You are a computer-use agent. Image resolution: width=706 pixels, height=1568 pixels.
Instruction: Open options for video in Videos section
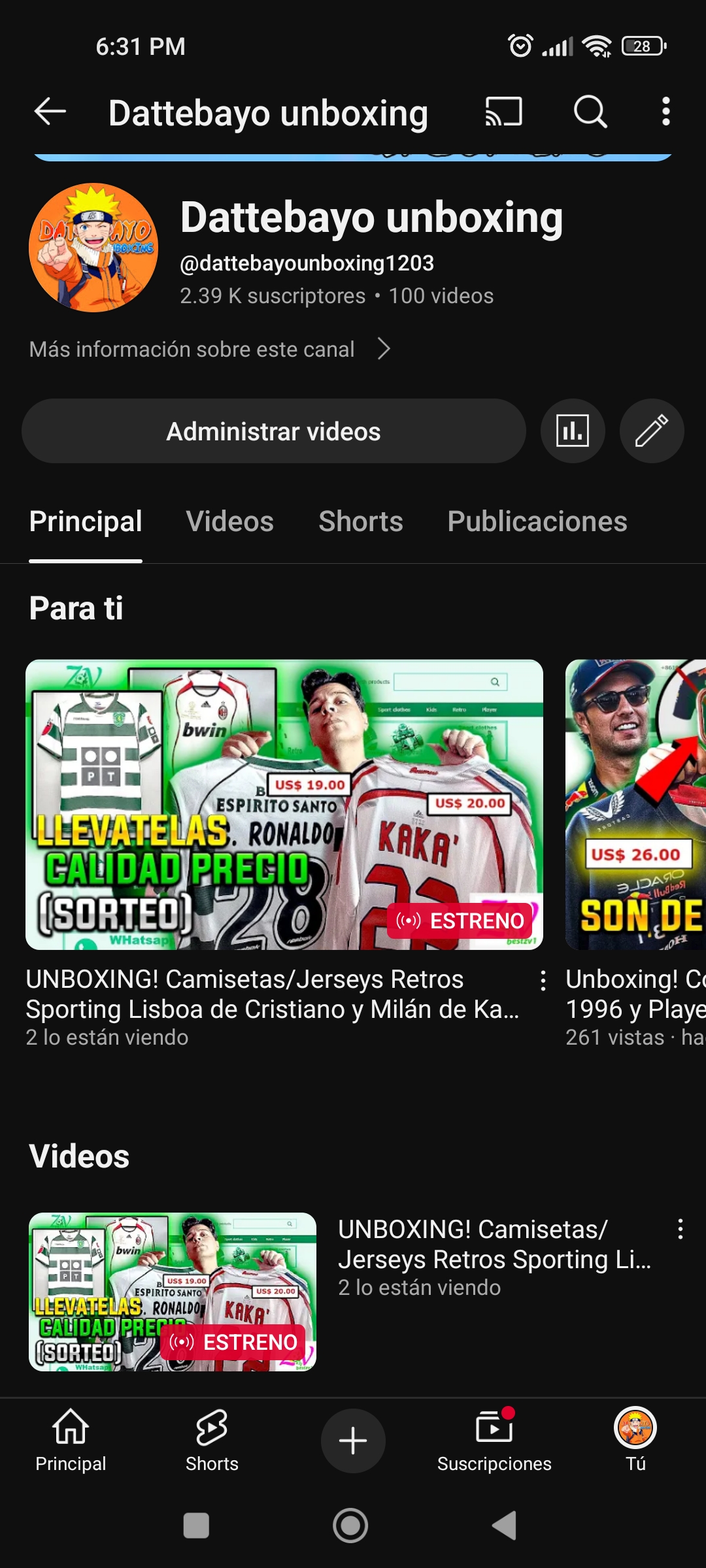(x=681, y=1229)
